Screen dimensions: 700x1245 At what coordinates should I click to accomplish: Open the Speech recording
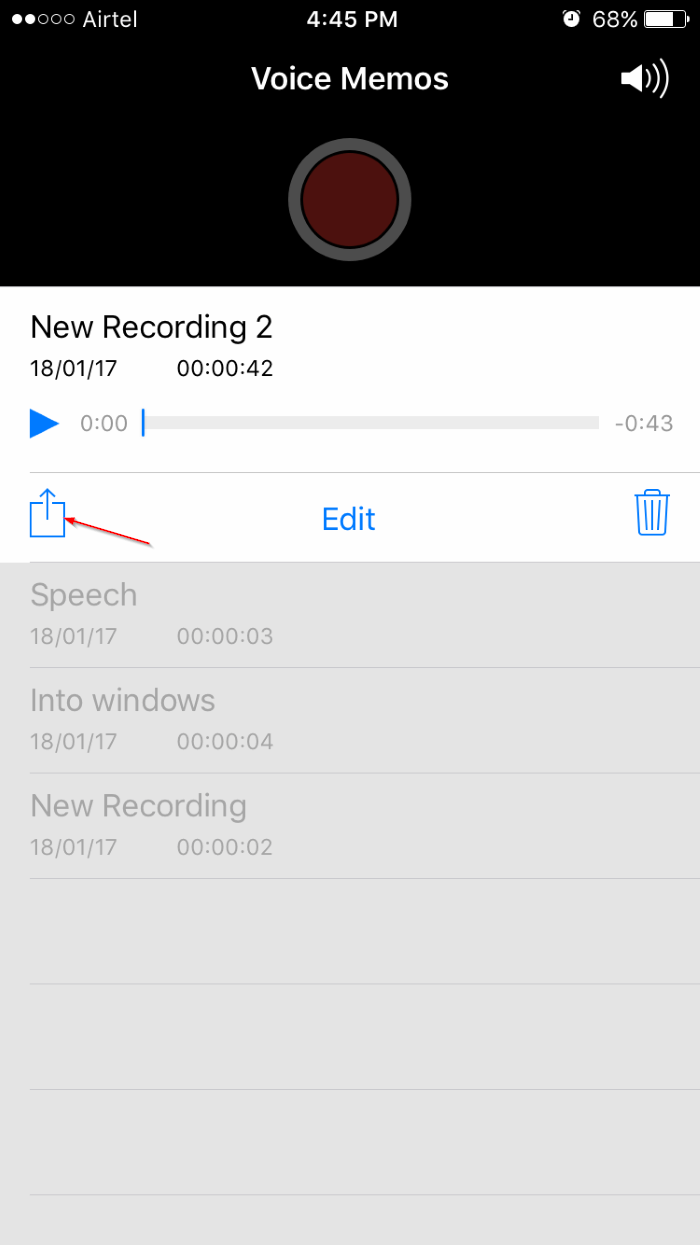click(x=350, y=615)
